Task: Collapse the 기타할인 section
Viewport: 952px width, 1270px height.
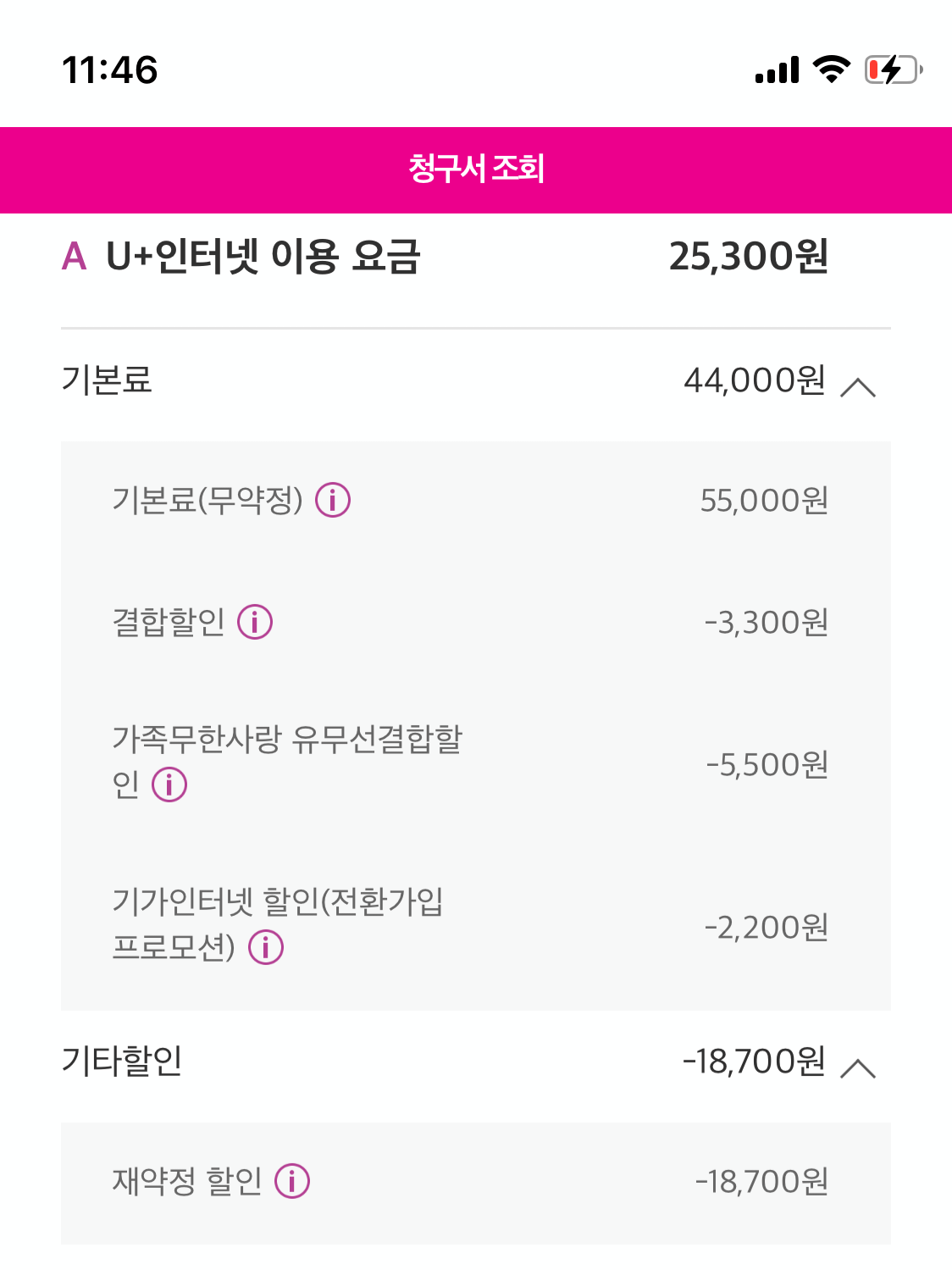Action: 858,1068
